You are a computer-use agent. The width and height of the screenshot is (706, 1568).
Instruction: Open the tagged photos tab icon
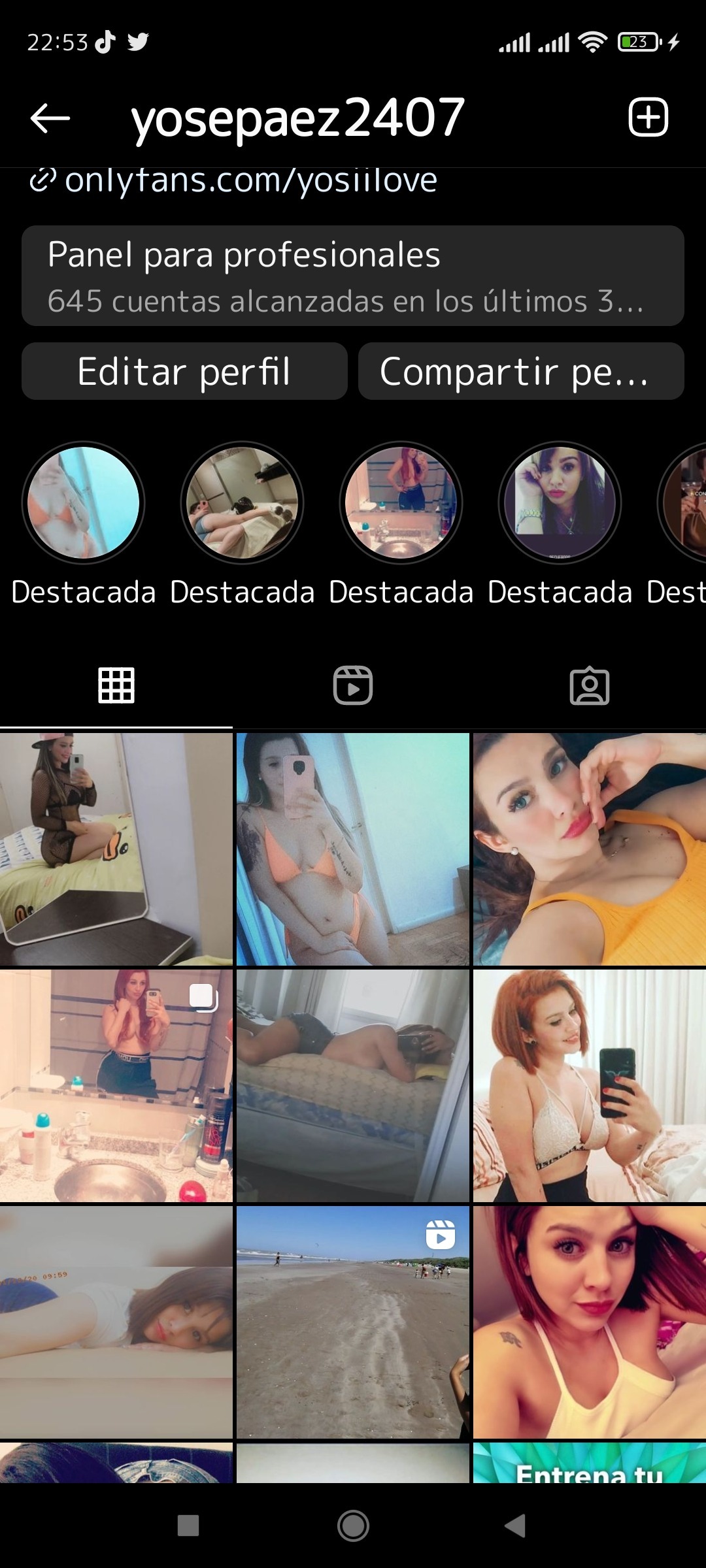pos(588,685)
